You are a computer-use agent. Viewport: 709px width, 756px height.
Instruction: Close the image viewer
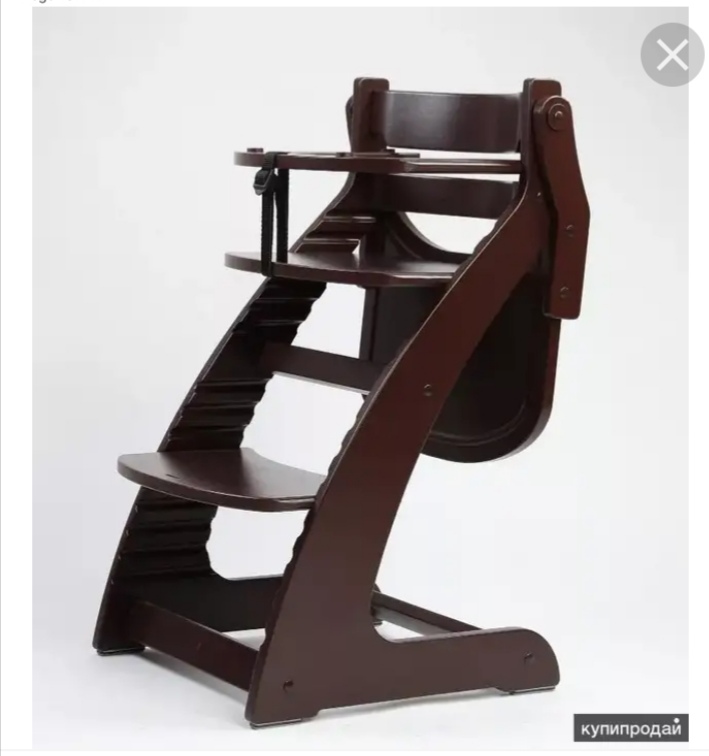coord(672,55)
